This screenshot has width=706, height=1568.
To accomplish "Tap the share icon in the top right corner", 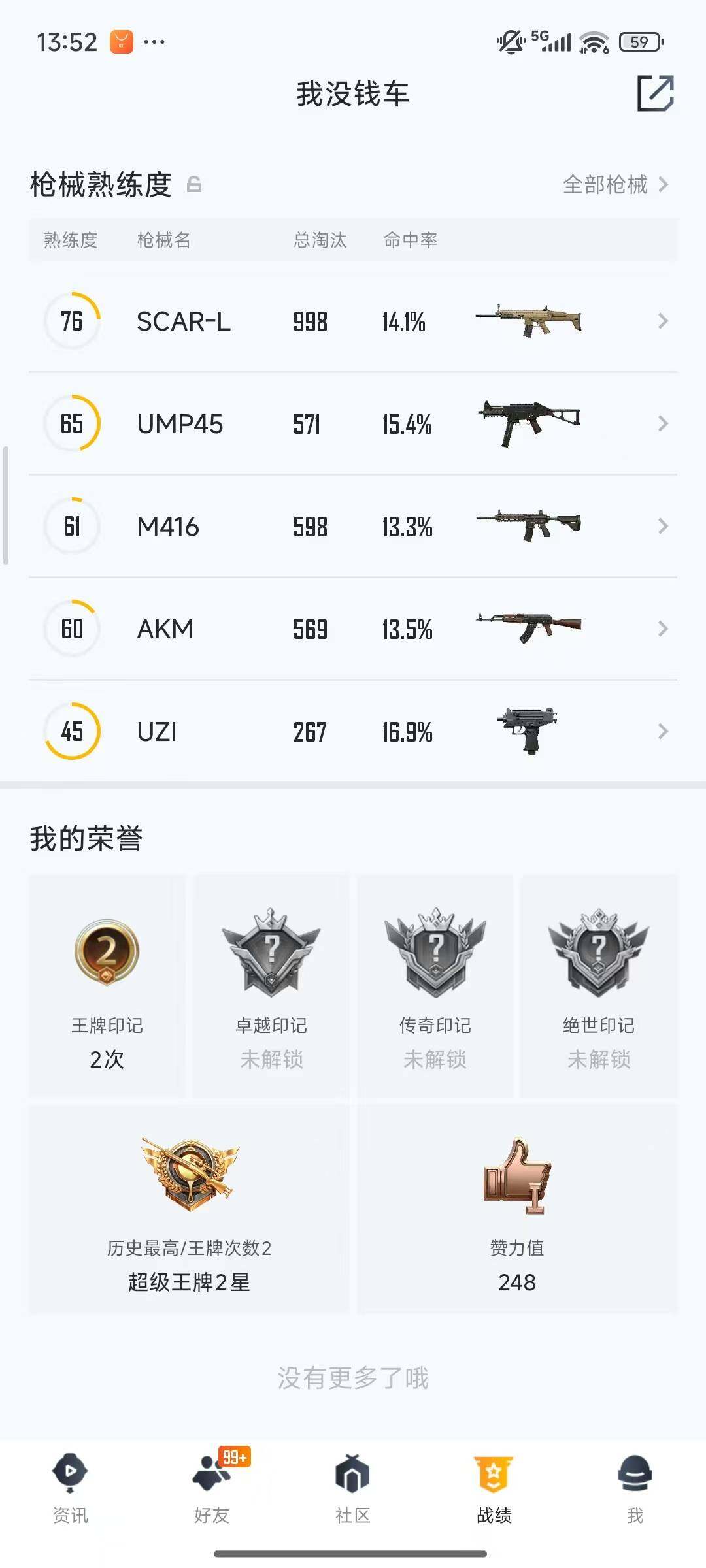I will [656, 94].
